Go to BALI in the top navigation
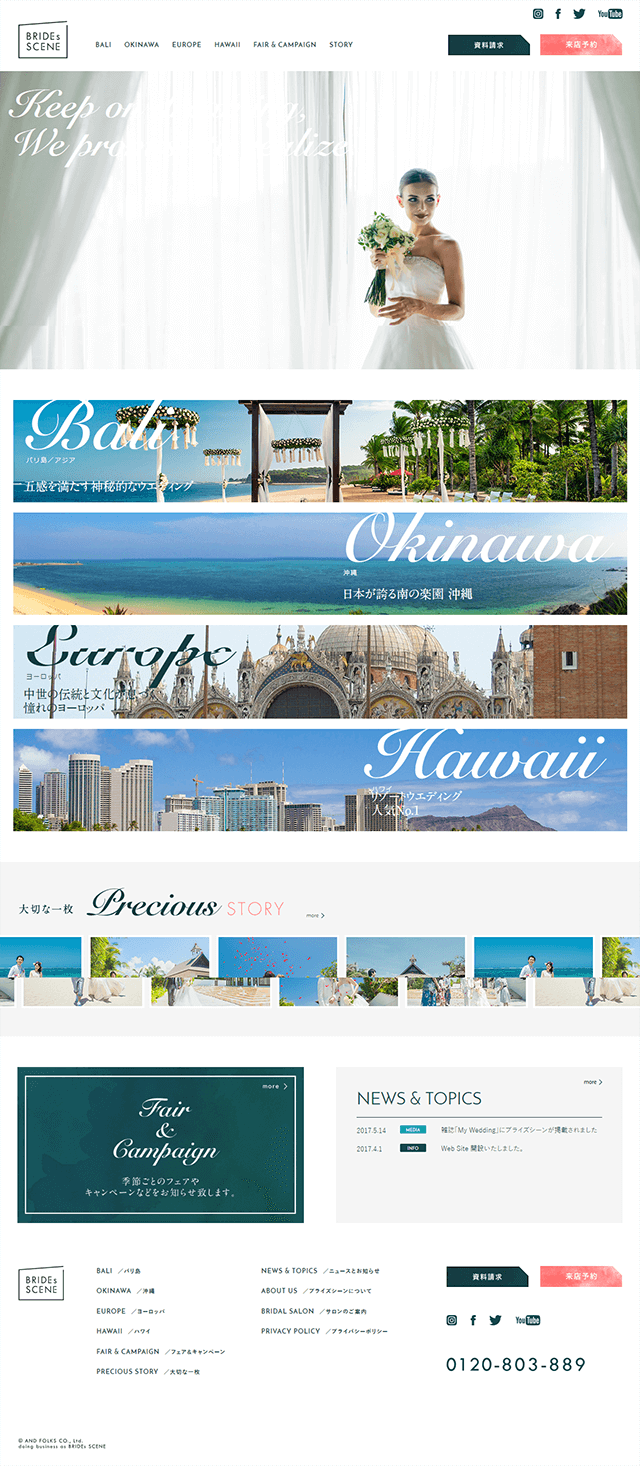 pyautogui.click(x=103, y=45)
